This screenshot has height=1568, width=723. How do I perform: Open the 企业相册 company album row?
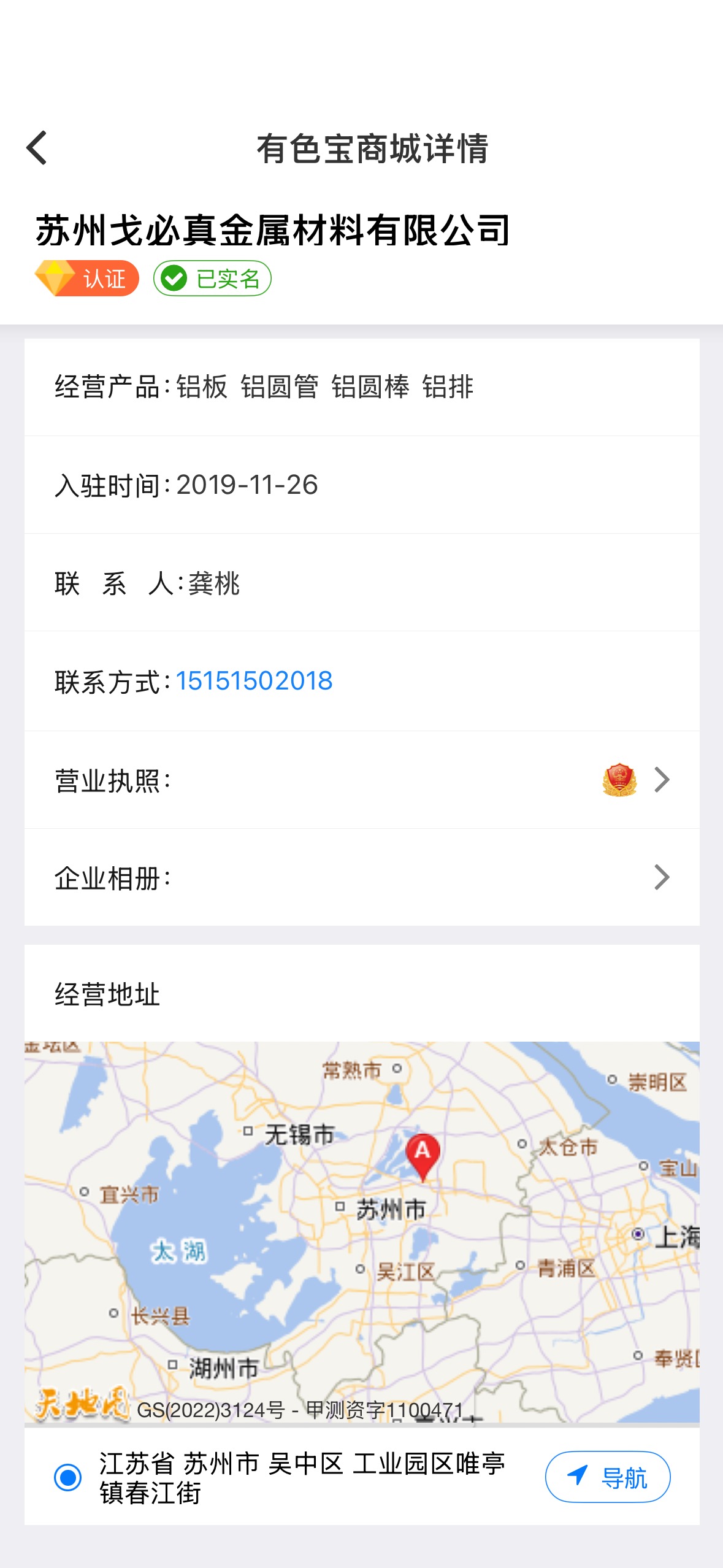click(x=362, y=878)
